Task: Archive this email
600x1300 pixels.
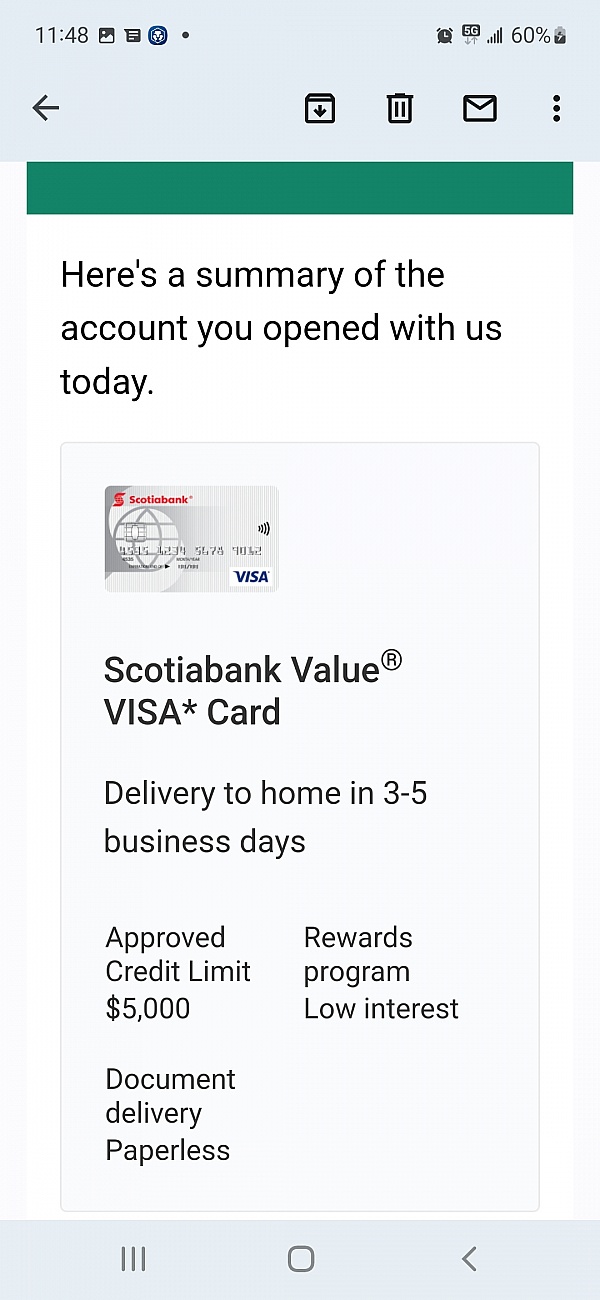Action: 320,108
